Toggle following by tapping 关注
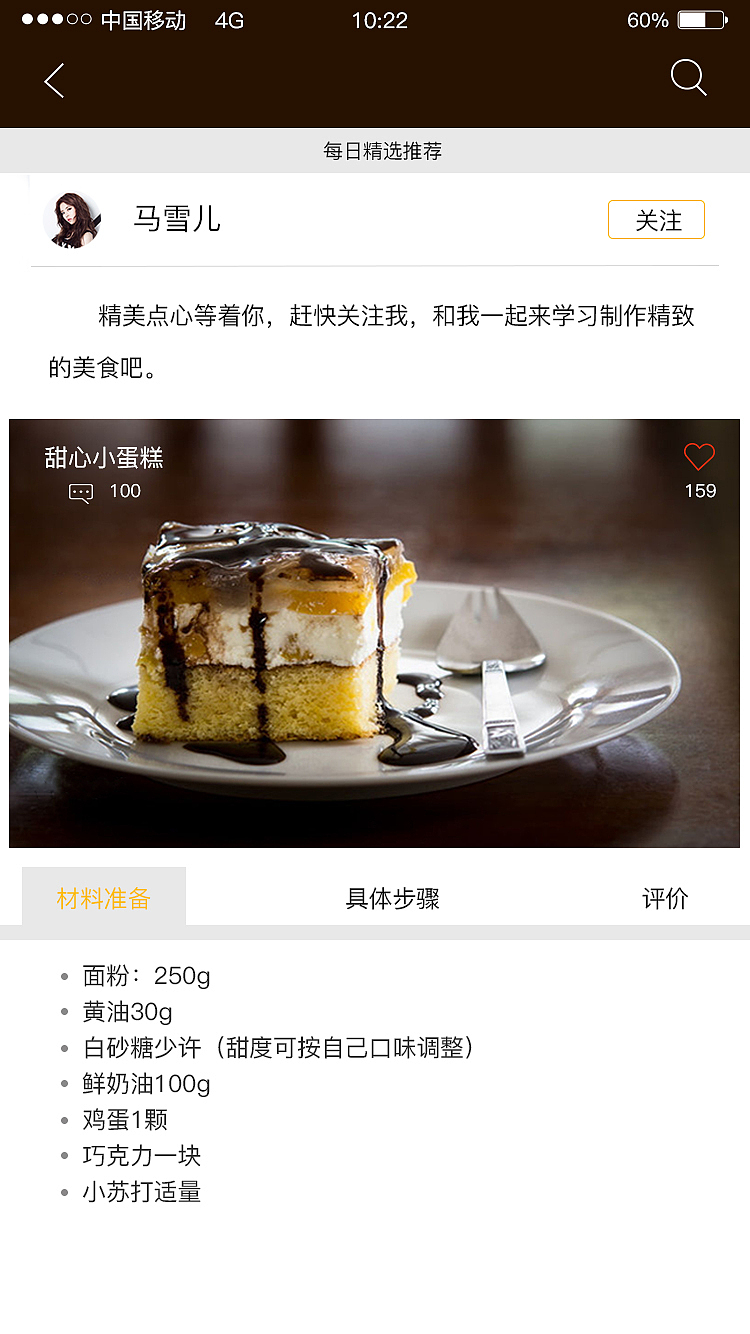 (656, 219)
